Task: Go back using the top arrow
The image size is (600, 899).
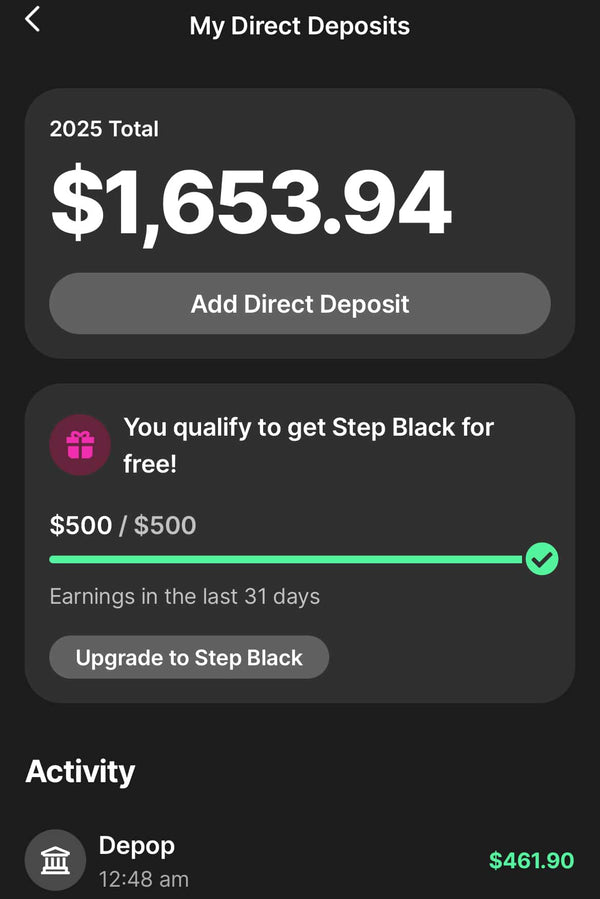Action: pos(33,19)
